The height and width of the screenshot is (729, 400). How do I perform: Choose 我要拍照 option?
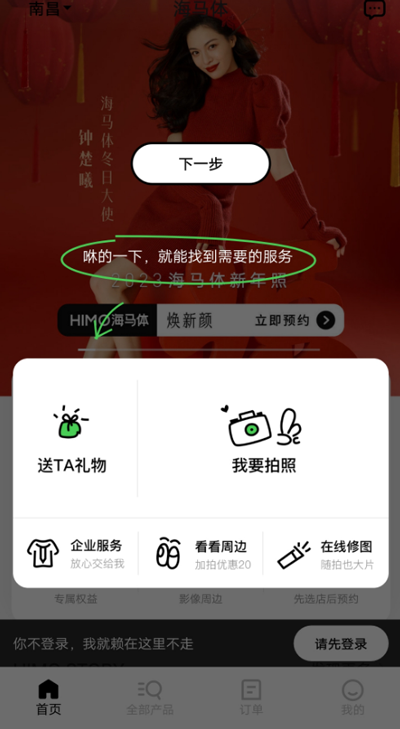pos(264,439)
